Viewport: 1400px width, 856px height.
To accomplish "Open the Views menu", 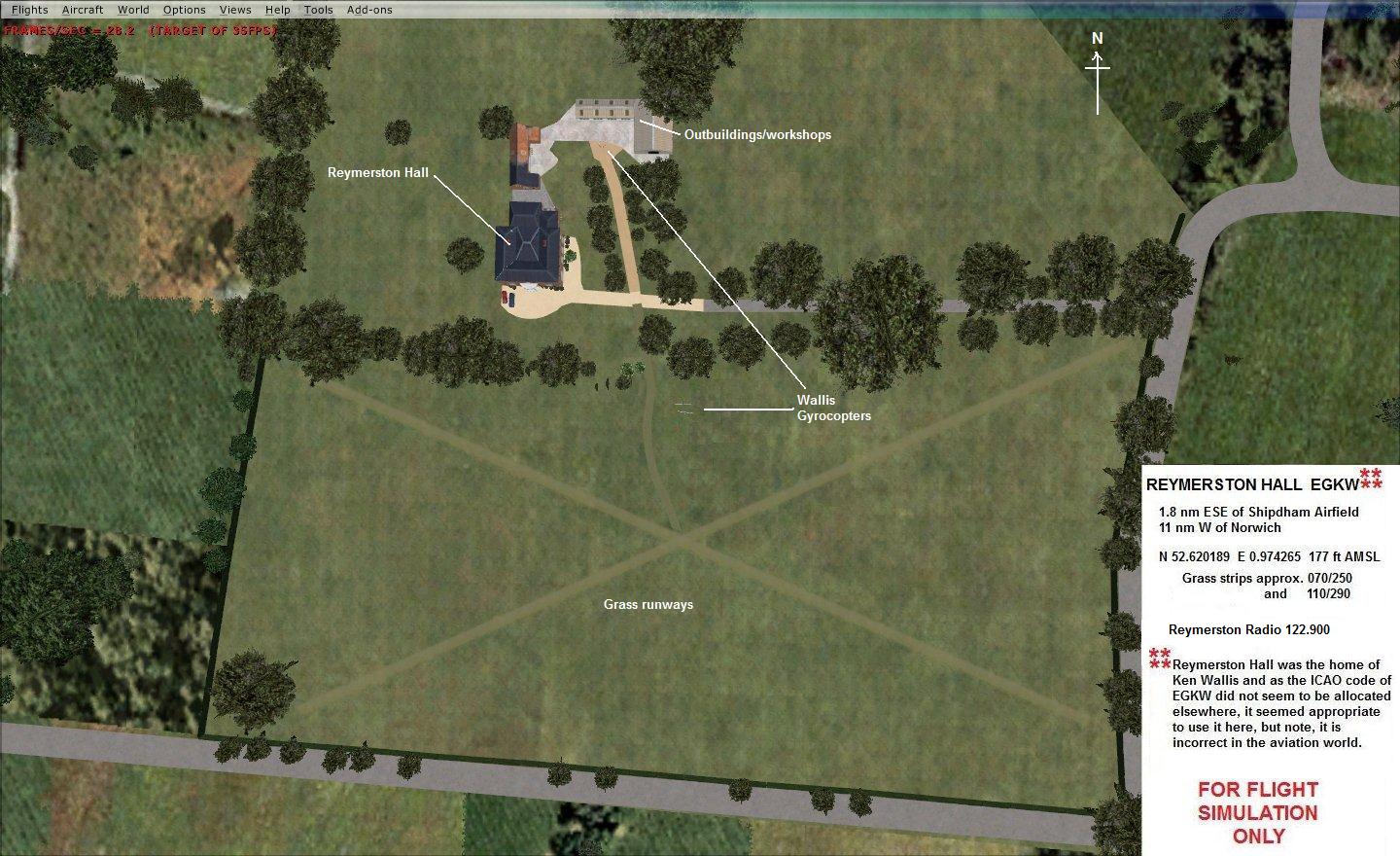I will coord(235,10).
